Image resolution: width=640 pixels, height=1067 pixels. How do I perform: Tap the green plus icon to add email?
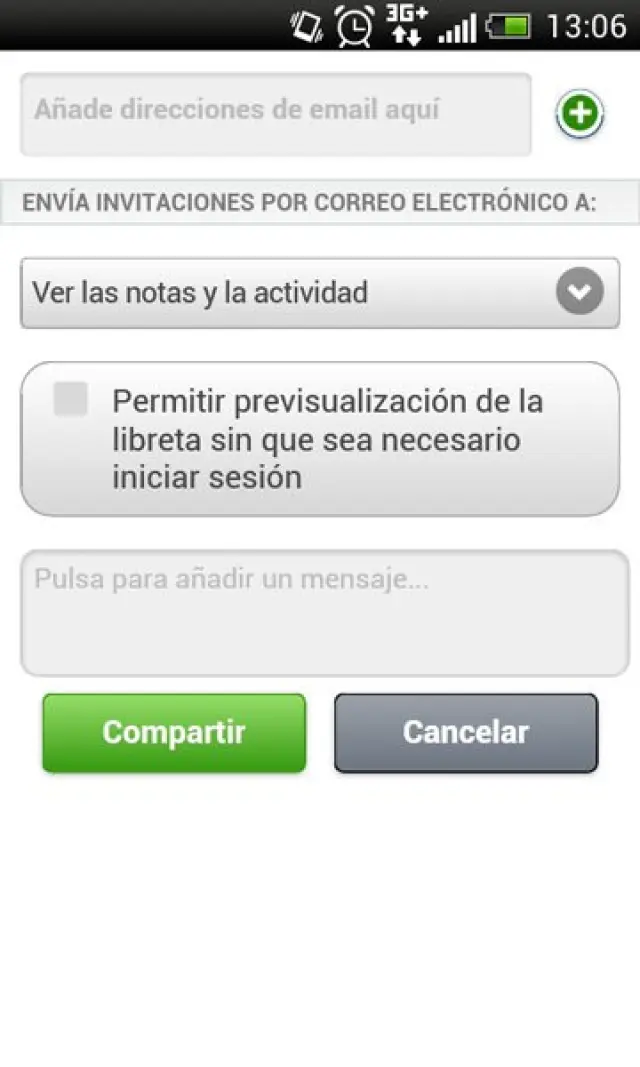point(580,114)
